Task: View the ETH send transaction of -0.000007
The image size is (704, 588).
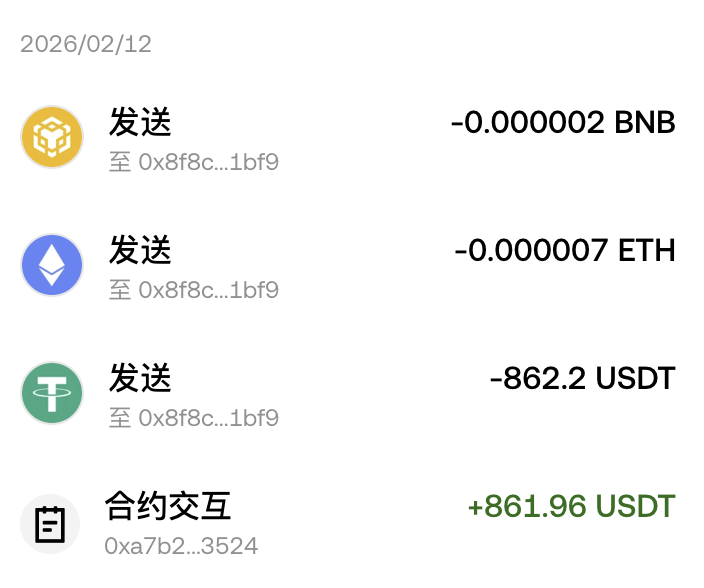Action: coord(350,266)
